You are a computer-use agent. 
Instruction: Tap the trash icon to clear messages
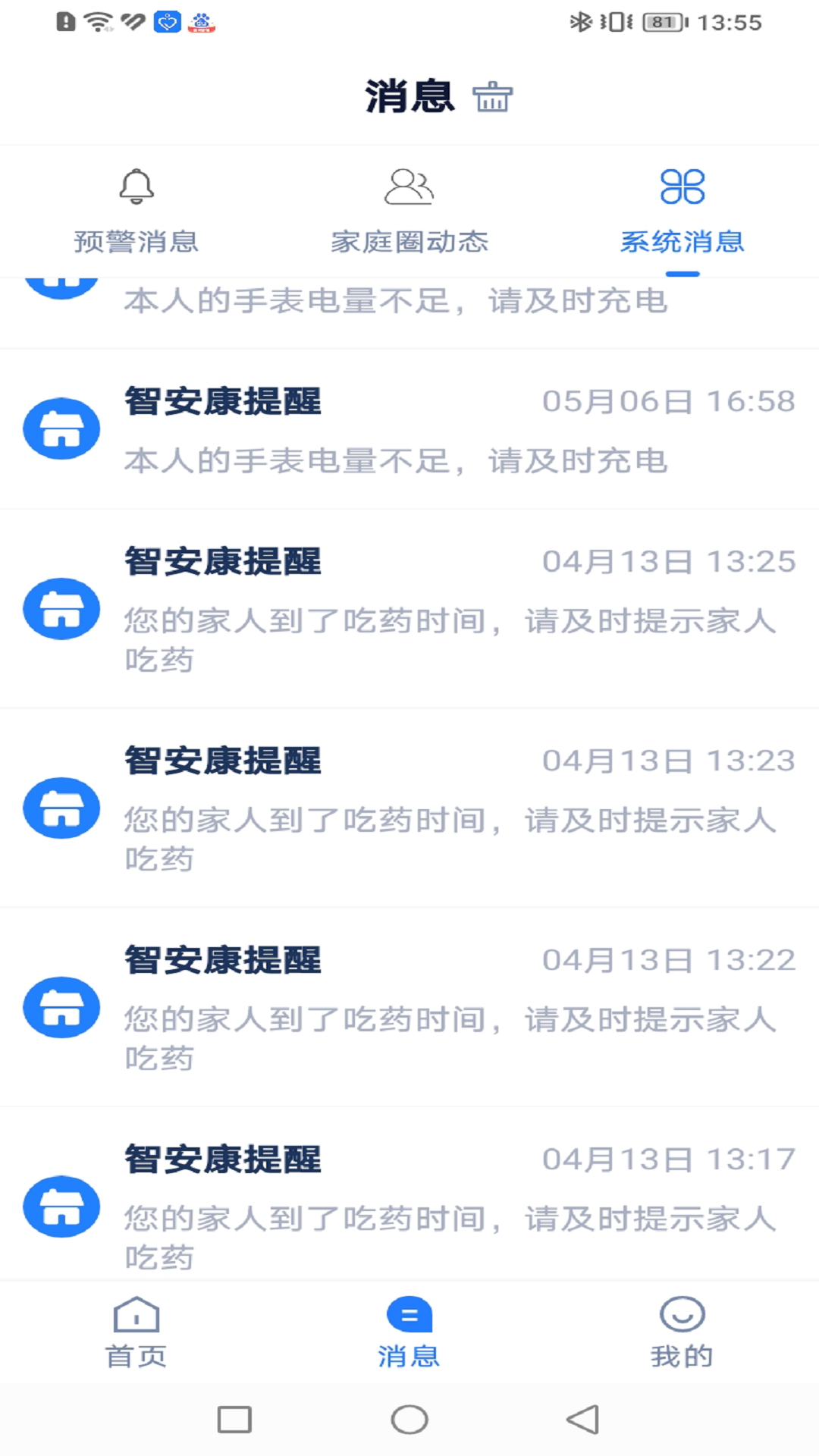coord(493,97)
